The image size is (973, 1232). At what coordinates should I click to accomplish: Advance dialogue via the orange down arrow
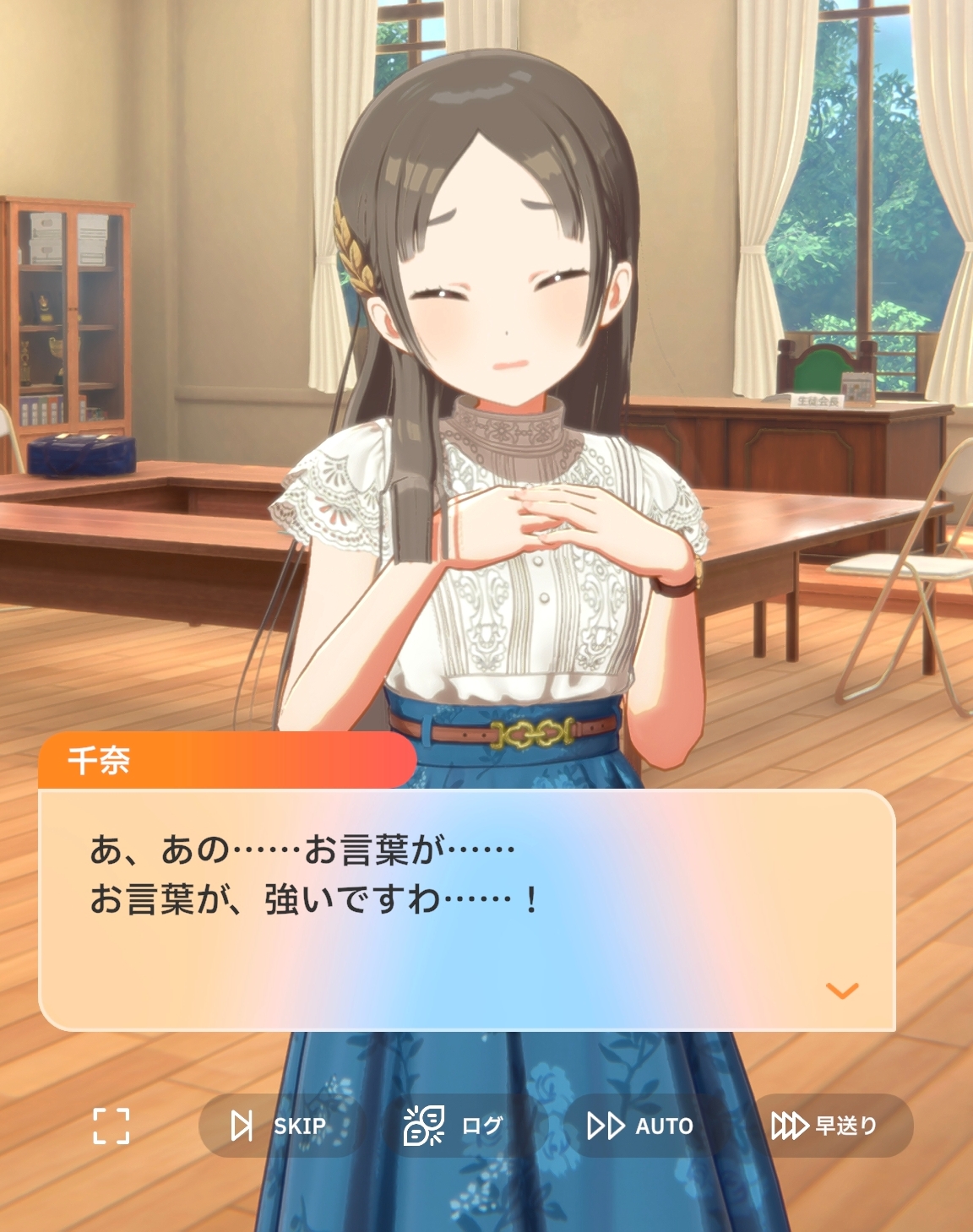click(x=842, y=990)
